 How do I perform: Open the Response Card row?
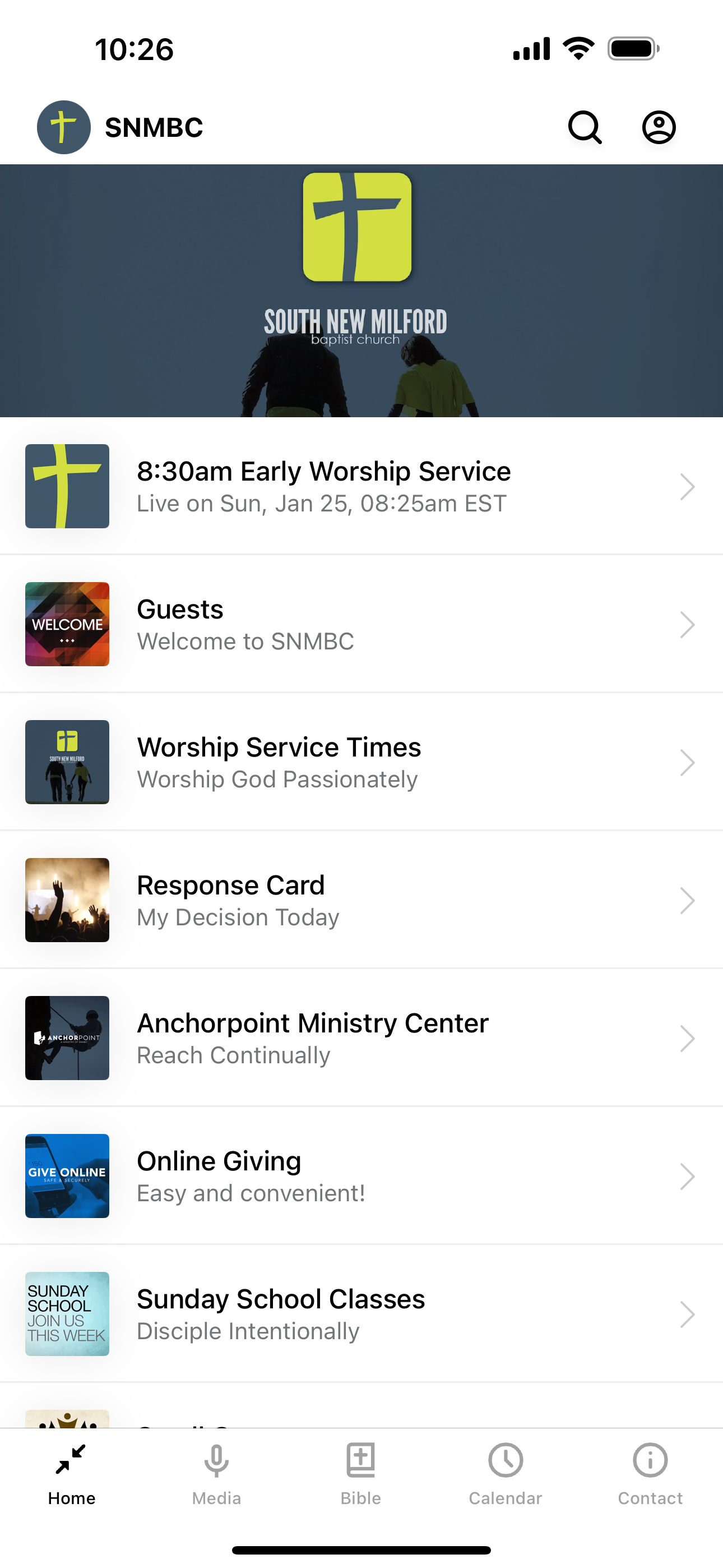(x=361, y=900)
